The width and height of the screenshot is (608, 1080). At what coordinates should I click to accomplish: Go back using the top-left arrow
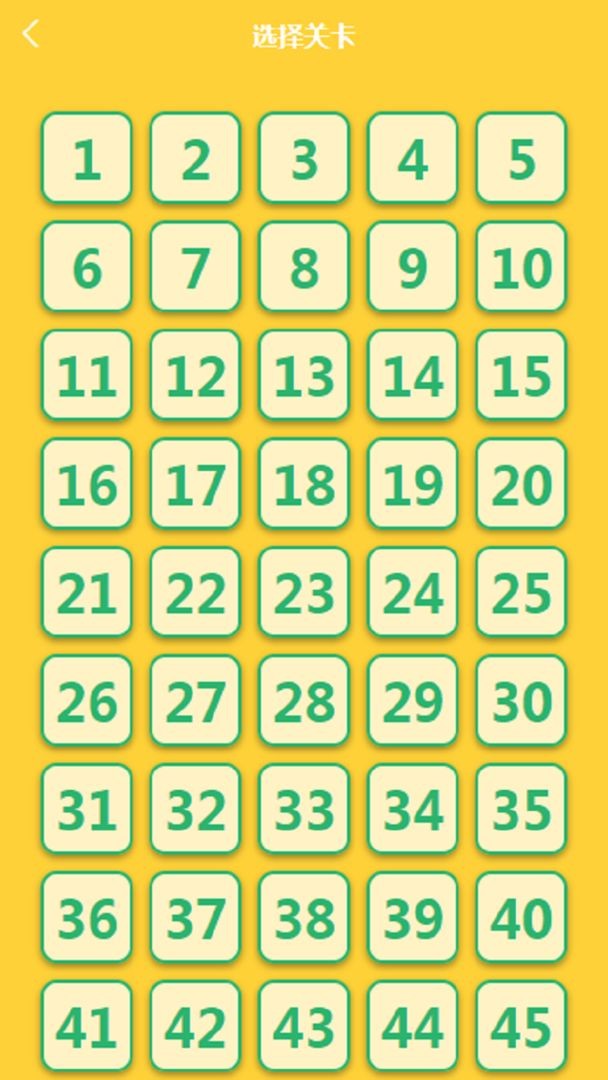[31, 34]
